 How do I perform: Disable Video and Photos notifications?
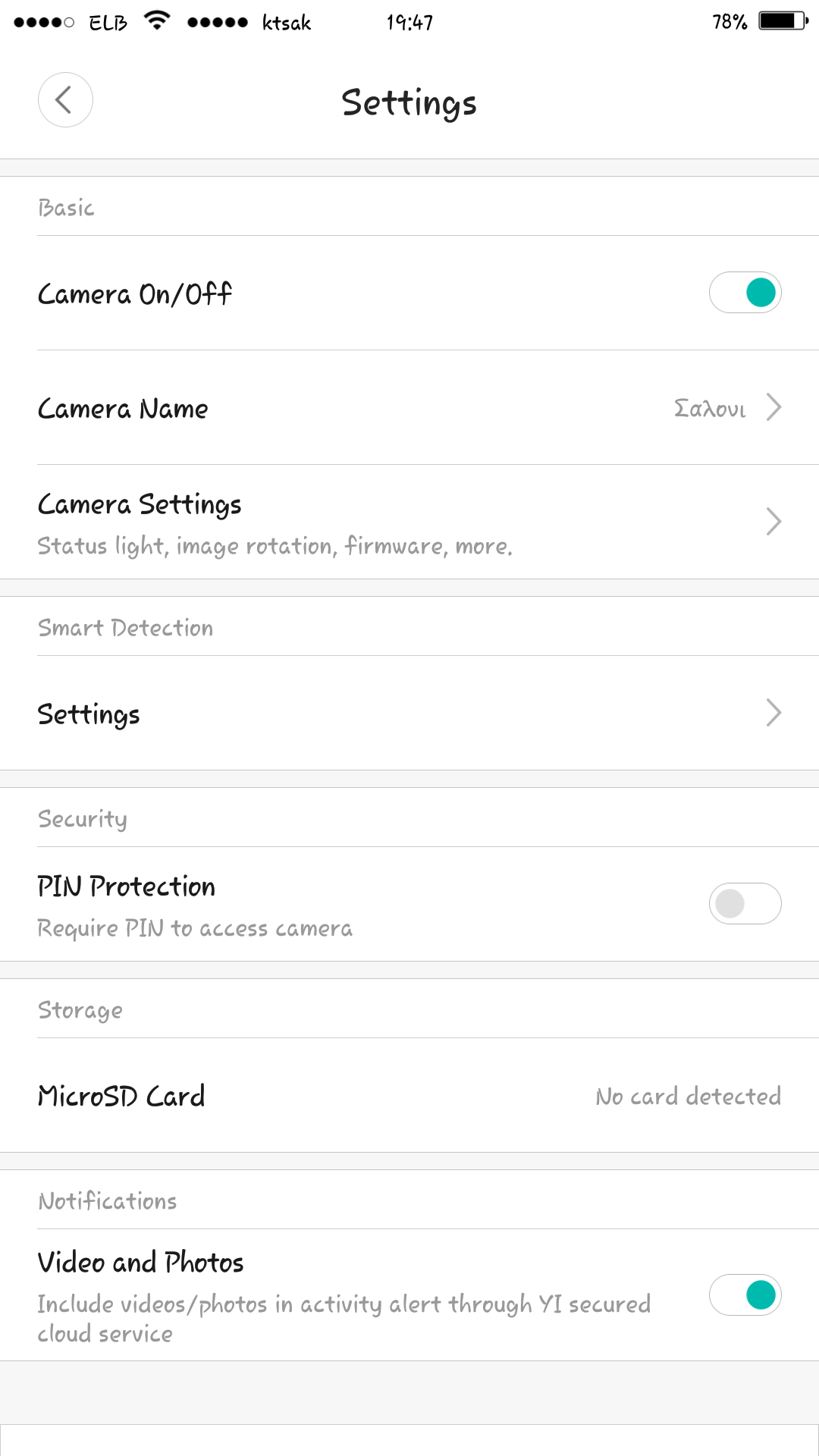745,1294
